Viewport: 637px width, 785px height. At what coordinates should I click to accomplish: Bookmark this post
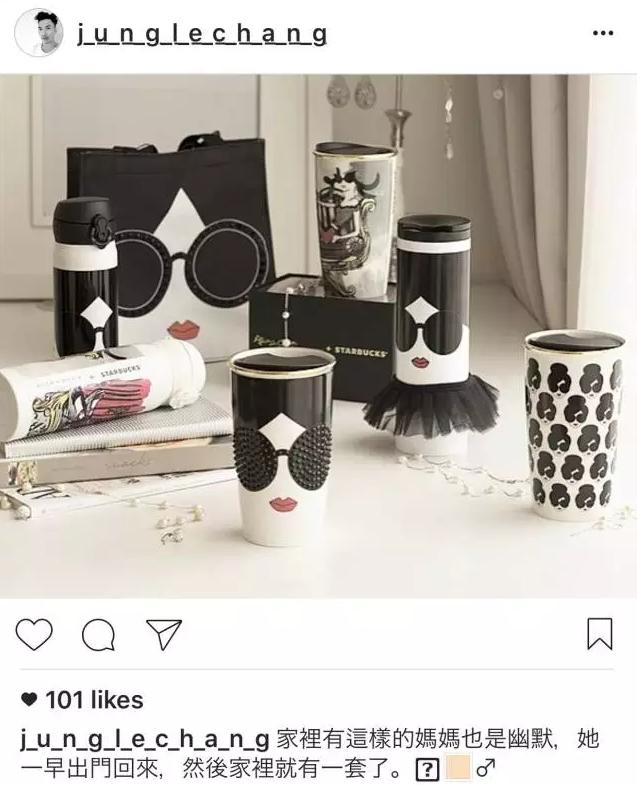coord(599,633)
